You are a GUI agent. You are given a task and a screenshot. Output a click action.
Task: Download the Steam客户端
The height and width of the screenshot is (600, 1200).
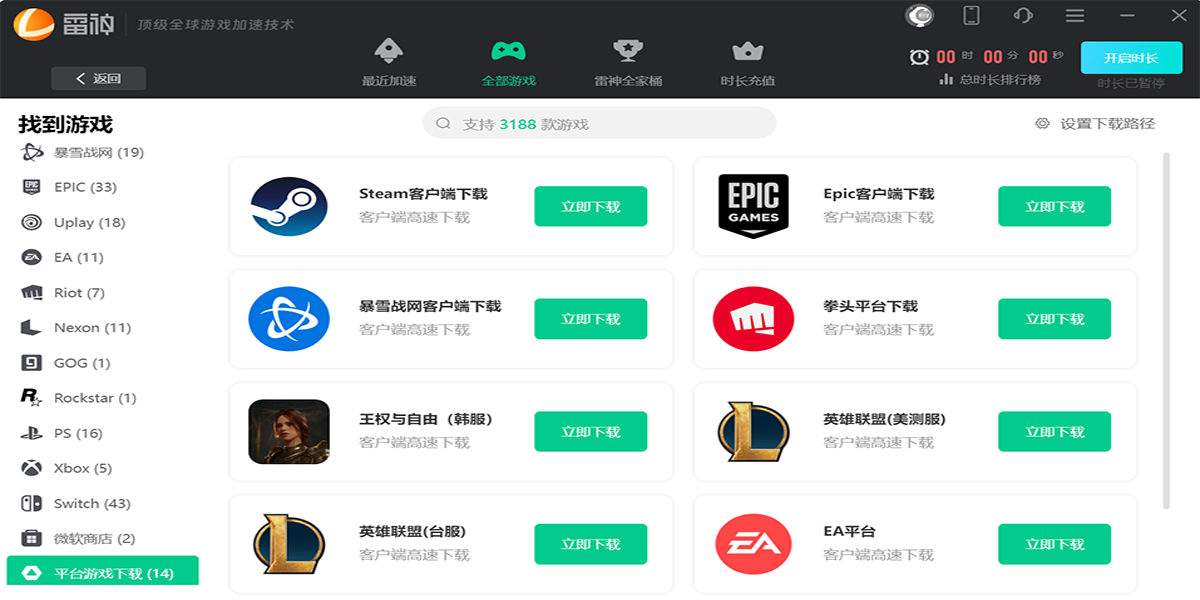point(590,207)
